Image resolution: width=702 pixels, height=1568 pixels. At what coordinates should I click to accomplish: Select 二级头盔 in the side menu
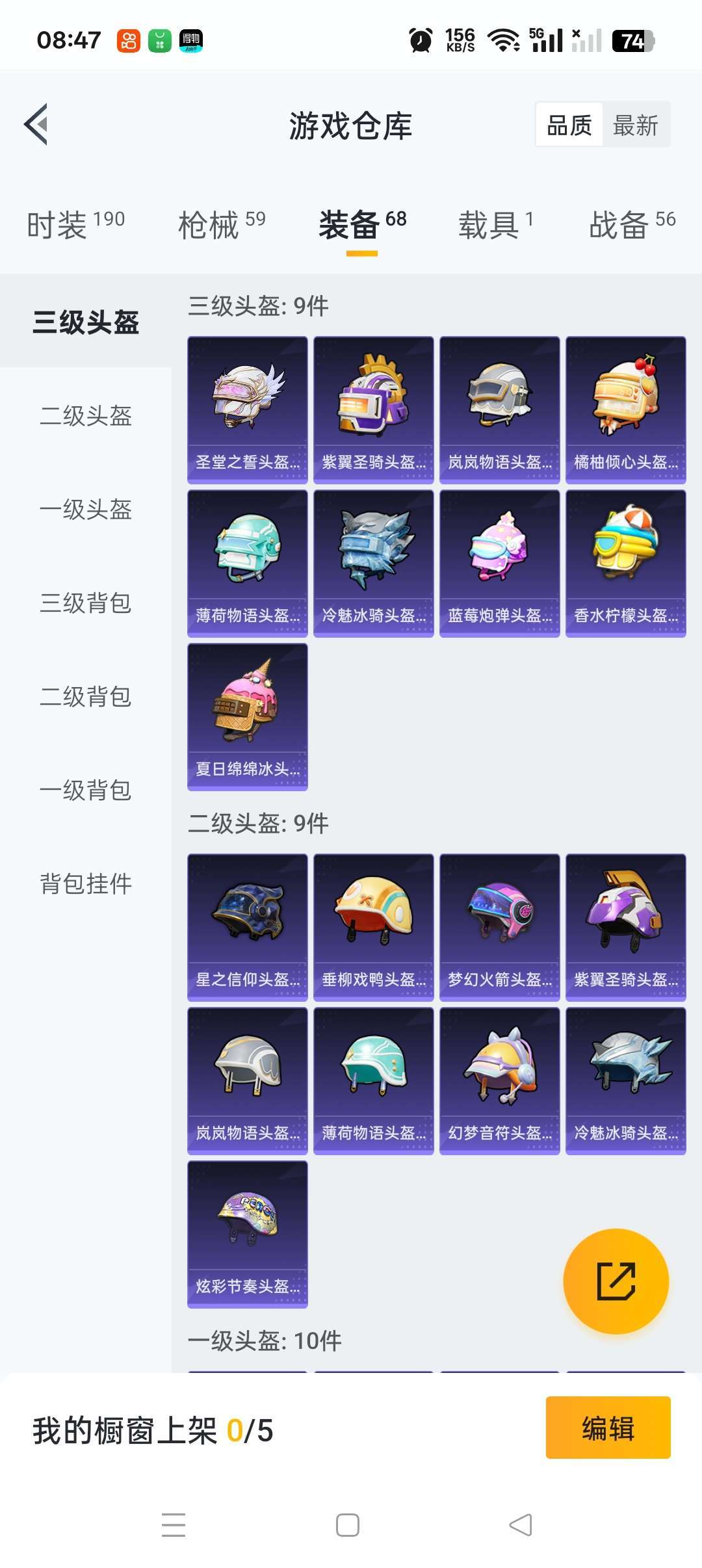click(86, 416)
